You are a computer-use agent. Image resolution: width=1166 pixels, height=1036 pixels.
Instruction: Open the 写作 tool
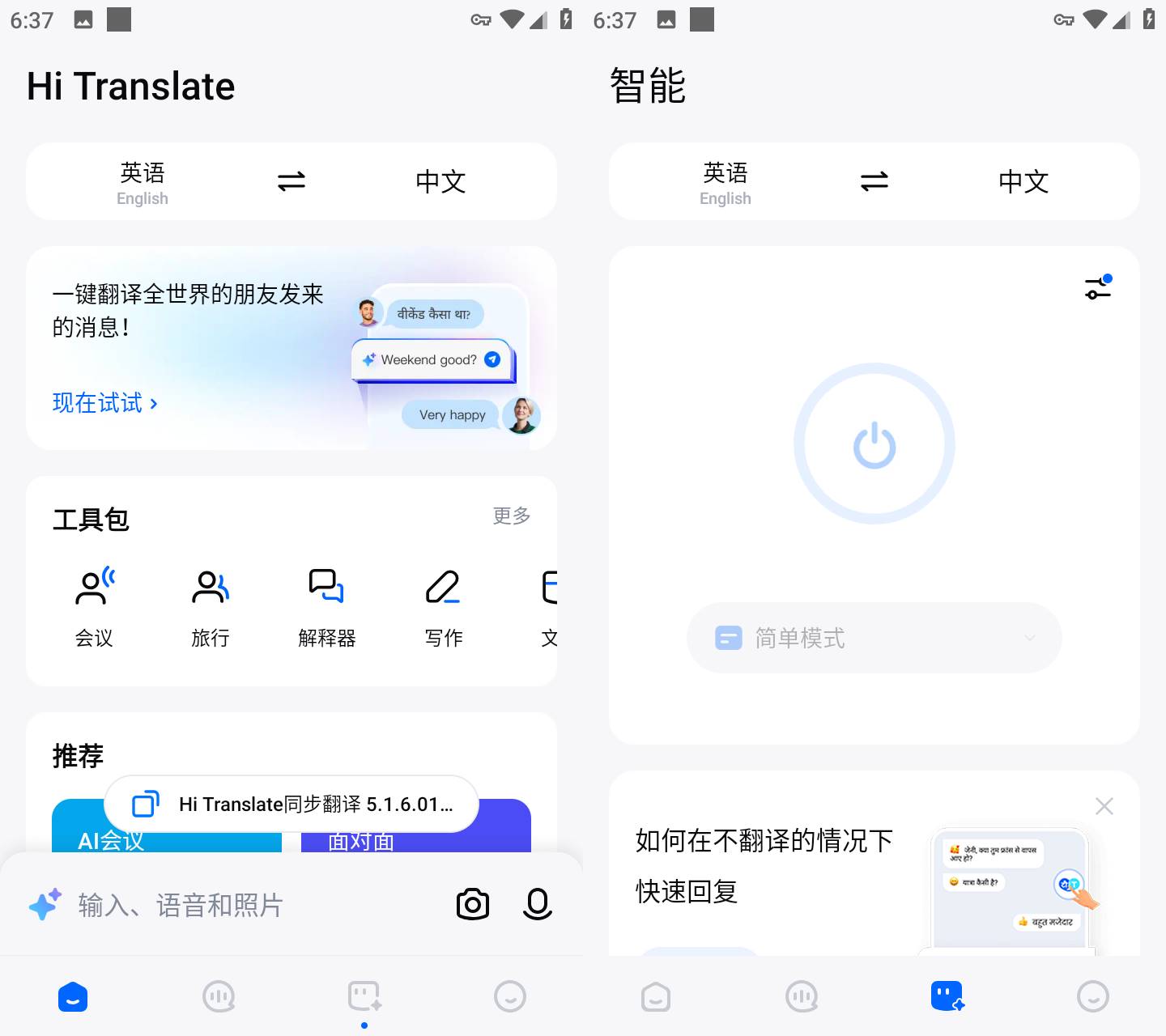443,607
